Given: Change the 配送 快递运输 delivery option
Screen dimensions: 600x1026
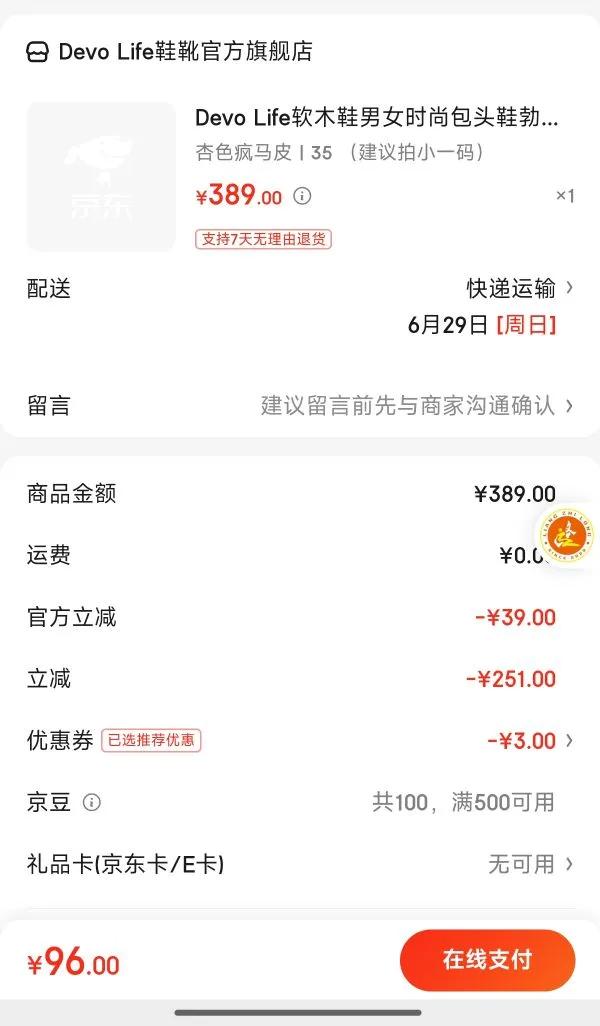Looking at the screenshot, I should [519, 289].
